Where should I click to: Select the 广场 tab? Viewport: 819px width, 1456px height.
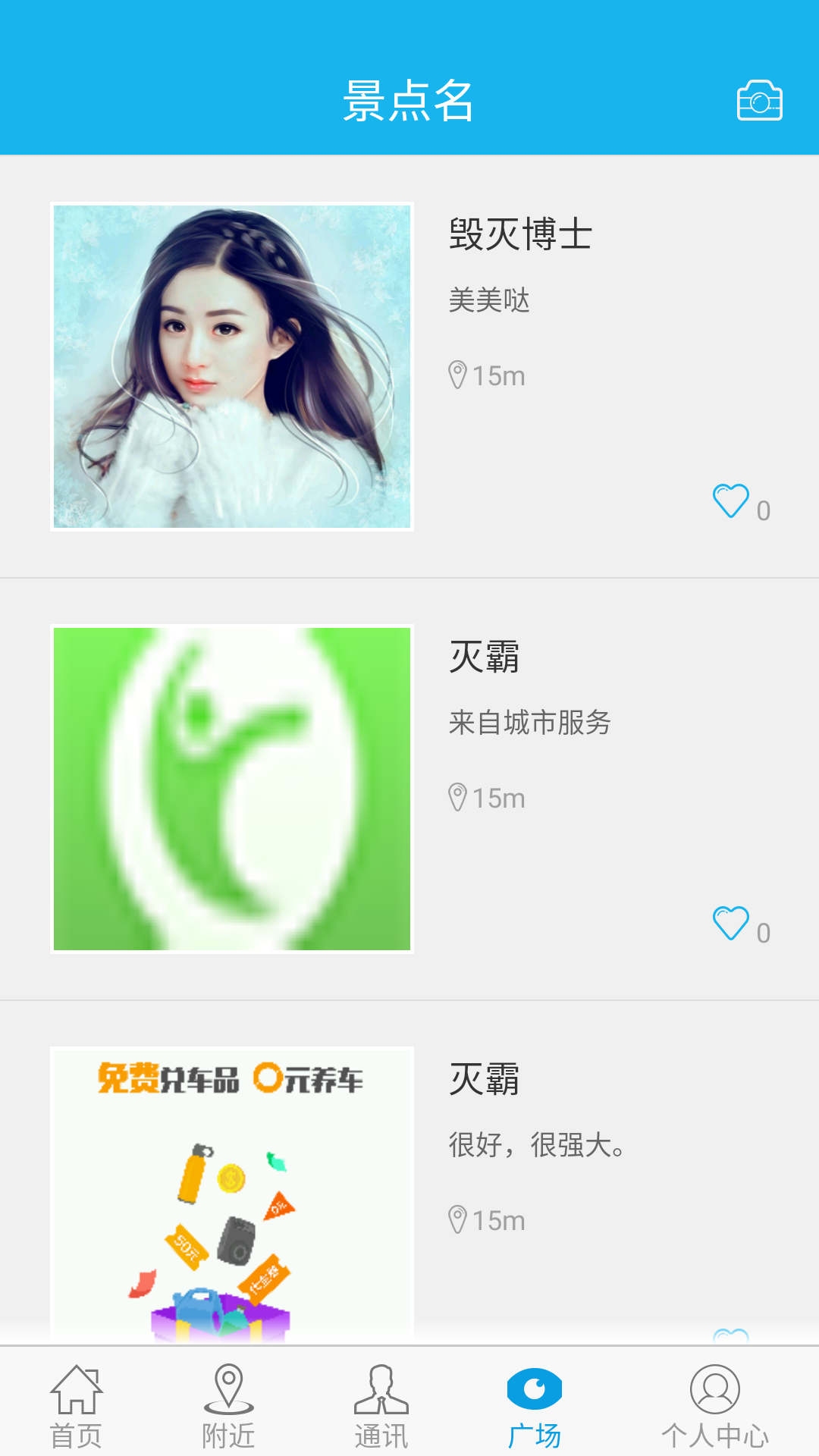click(x=535, y=1405)
